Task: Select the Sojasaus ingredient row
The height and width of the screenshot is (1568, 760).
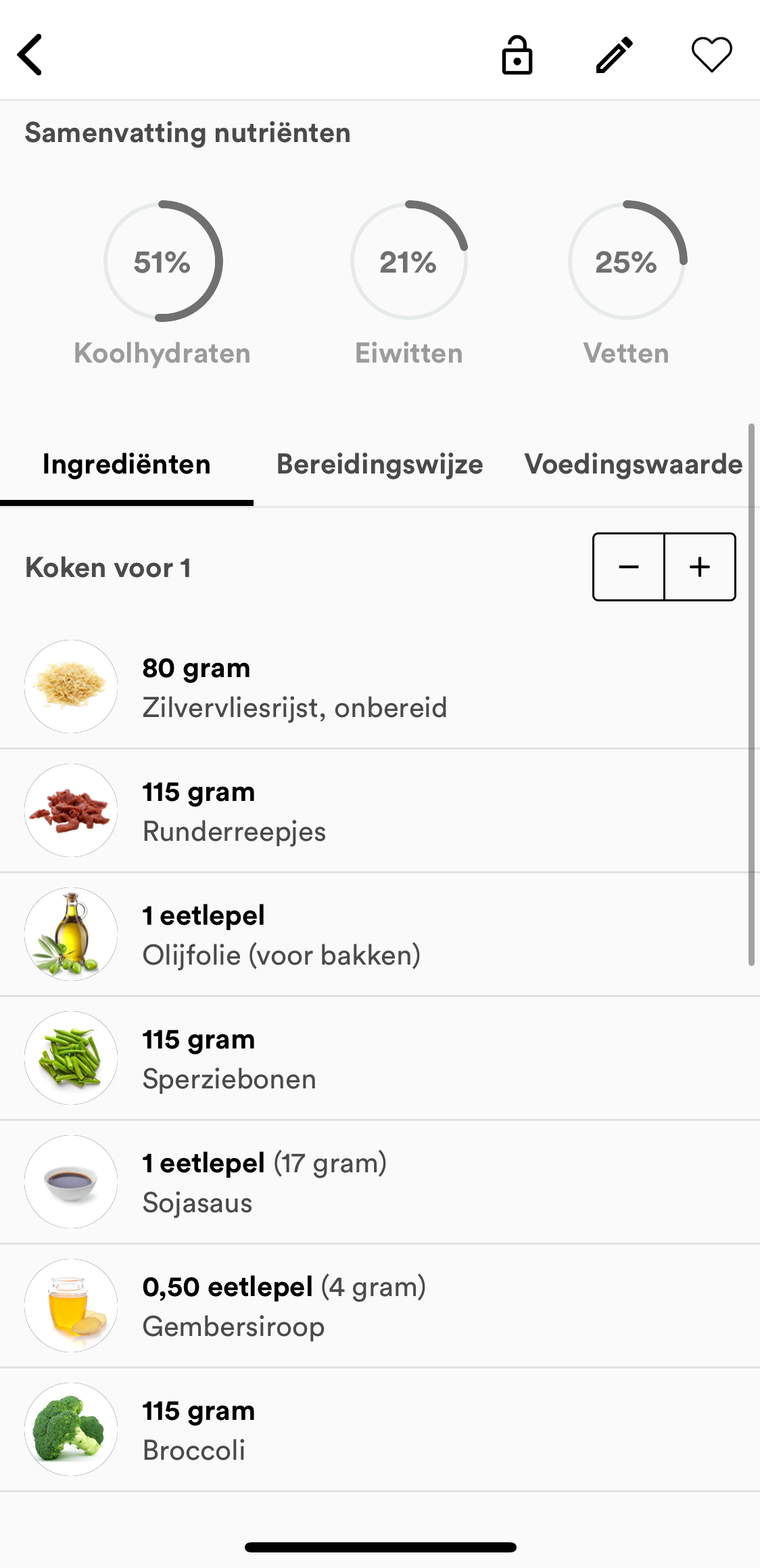Action: tap(380, 1182)
